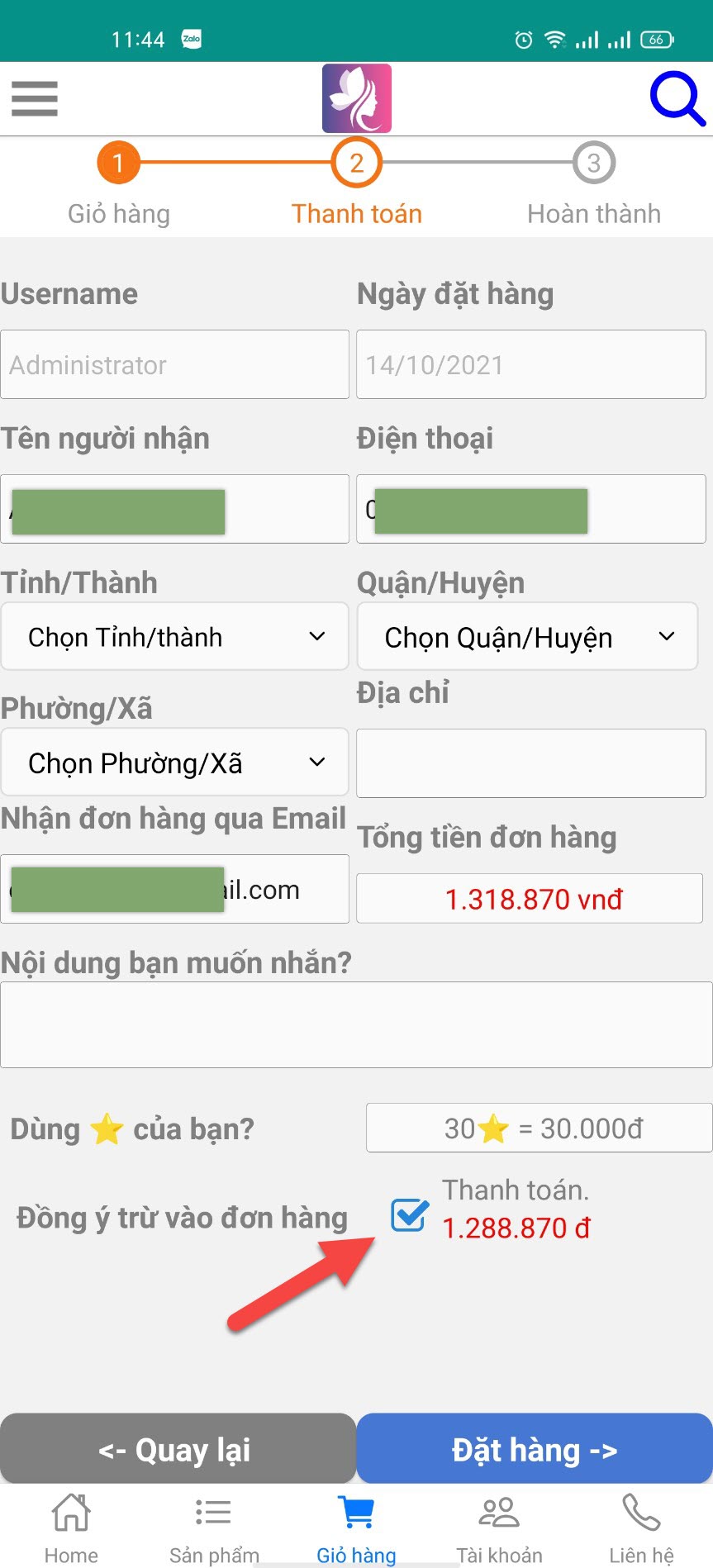Switch to Tài khoản tab

(499, 1528)
